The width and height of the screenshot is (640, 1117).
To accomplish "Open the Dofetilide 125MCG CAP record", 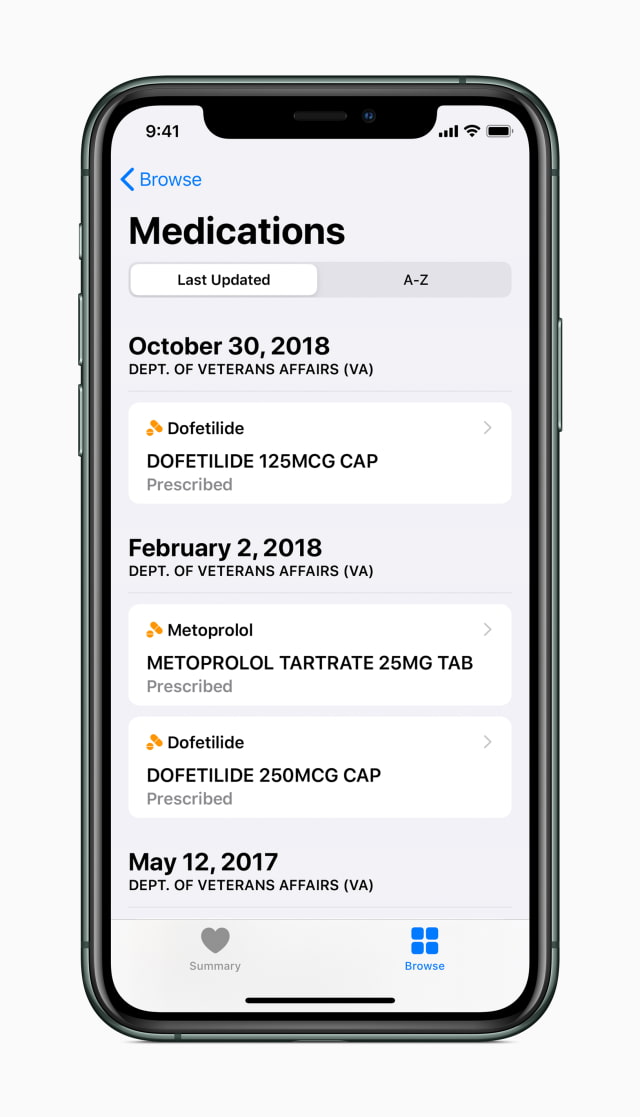I will 320,453.
